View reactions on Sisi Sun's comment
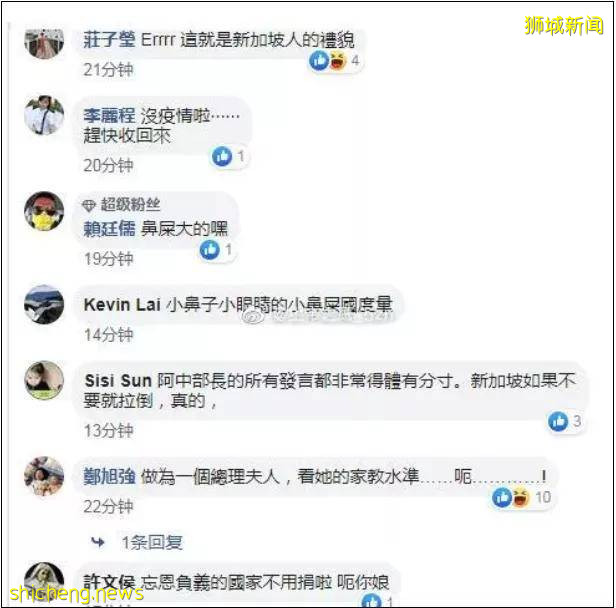 [x=565, y=422]
